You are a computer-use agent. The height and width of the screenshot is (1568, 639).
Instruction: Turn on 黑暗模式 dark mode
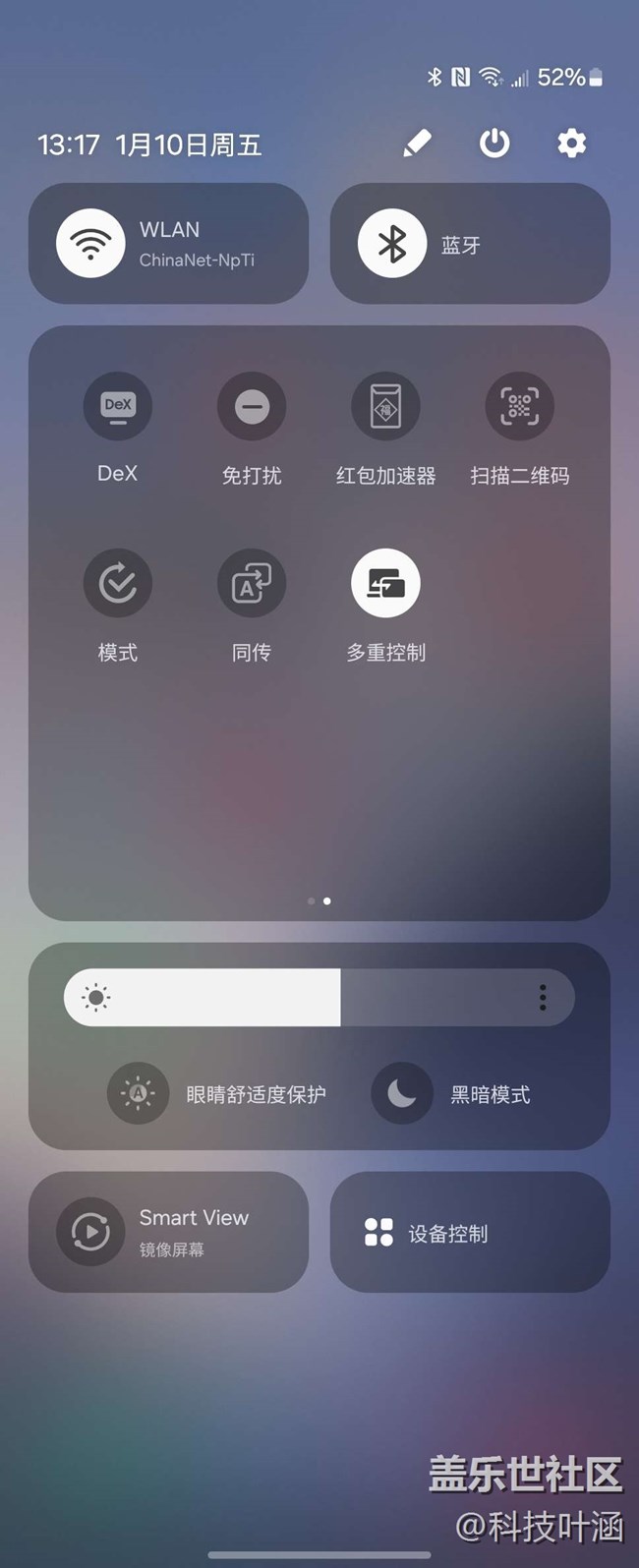pyautogui.click(x=401, y=1093)
